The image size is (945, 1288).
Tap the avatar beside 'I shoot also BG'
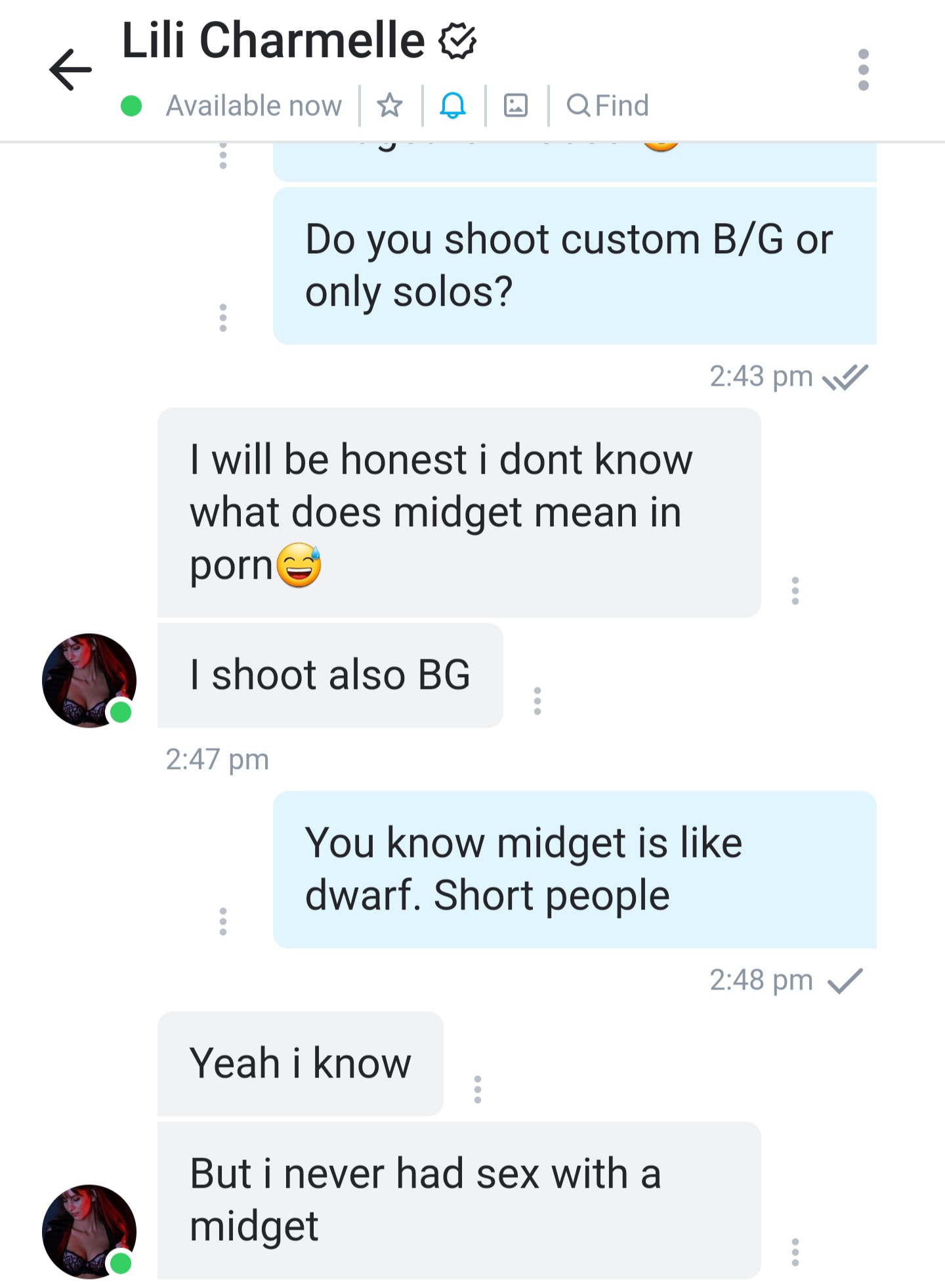pyautogui.click(x=89, y=680)
